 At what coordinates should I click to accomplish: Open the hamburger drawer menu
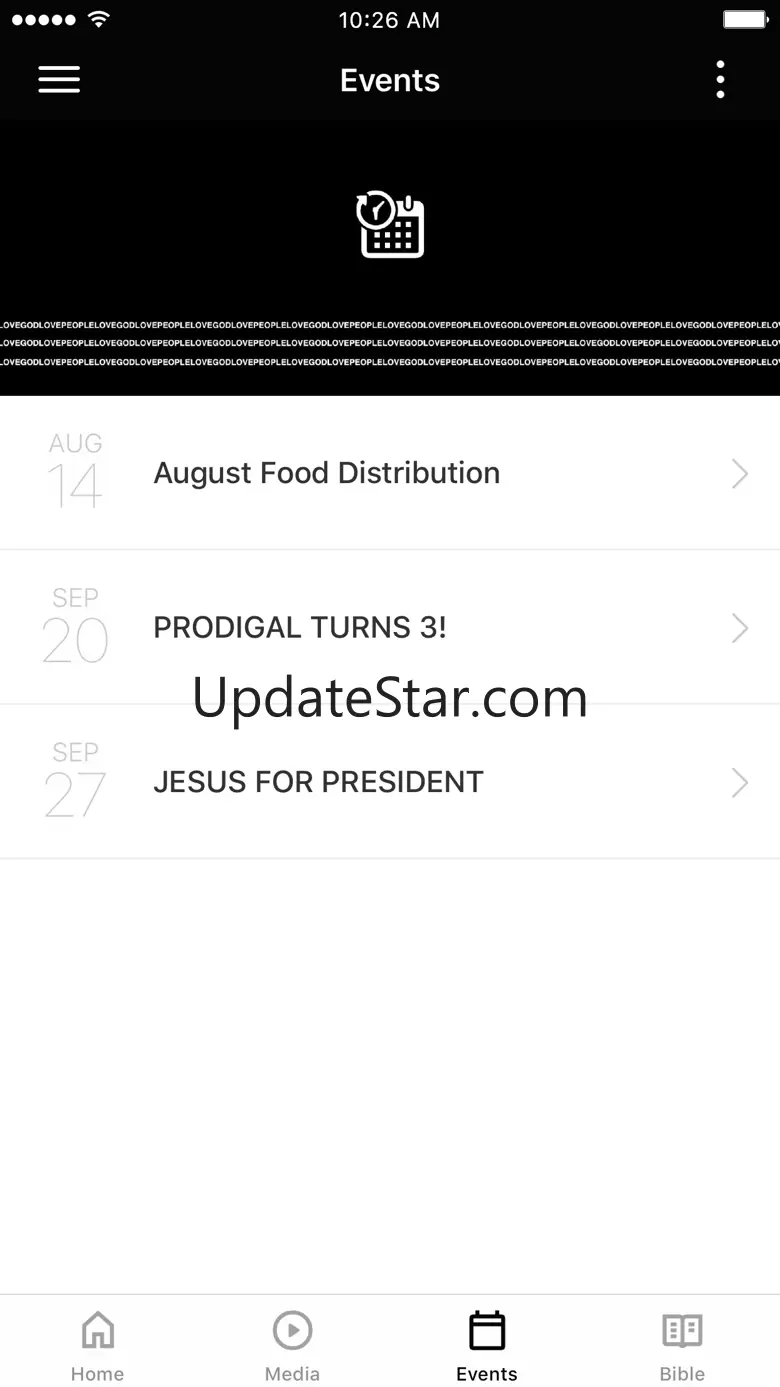click(59, 80)
